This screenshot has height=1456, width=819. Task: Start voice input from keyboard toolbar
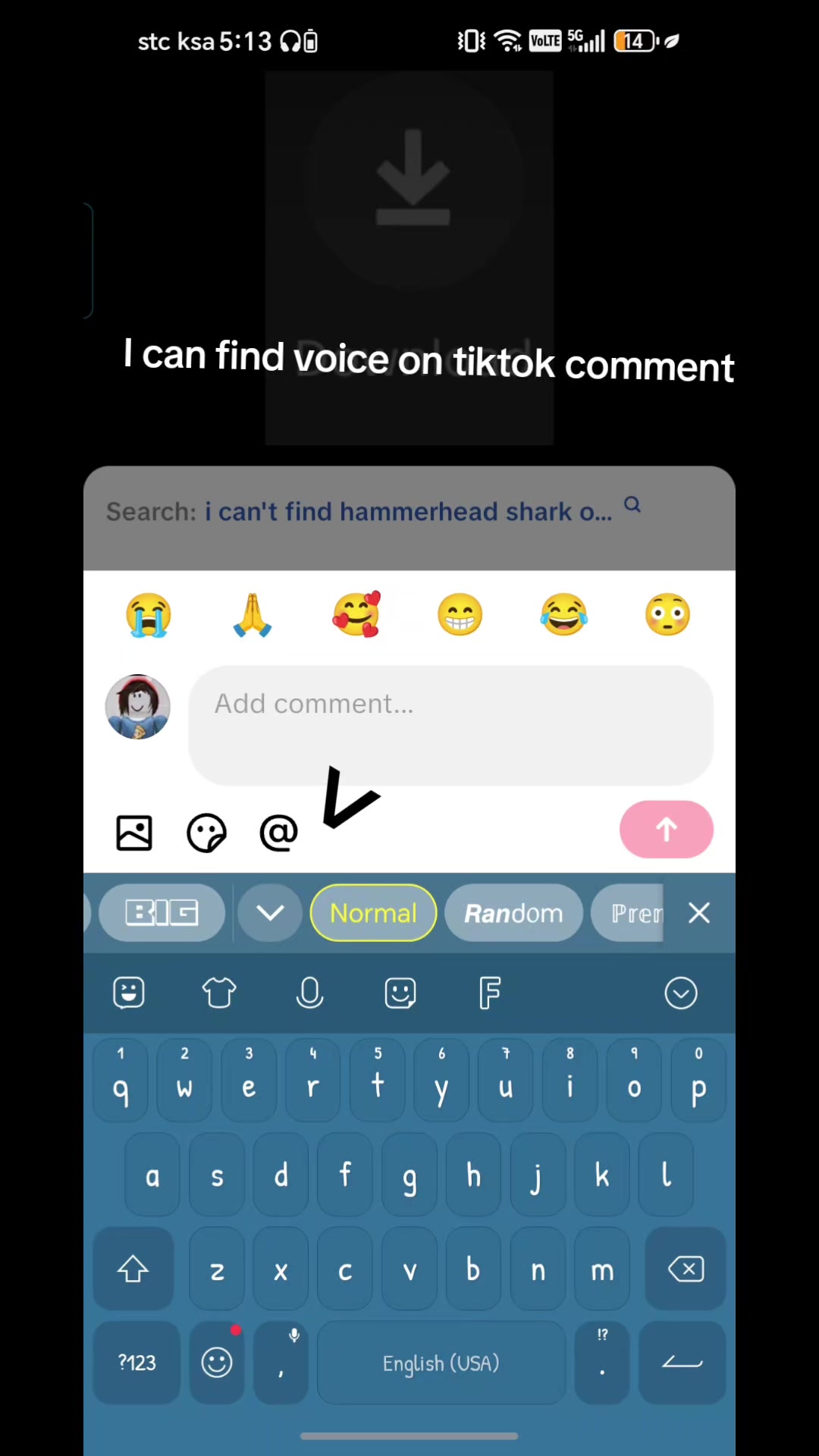309,992
